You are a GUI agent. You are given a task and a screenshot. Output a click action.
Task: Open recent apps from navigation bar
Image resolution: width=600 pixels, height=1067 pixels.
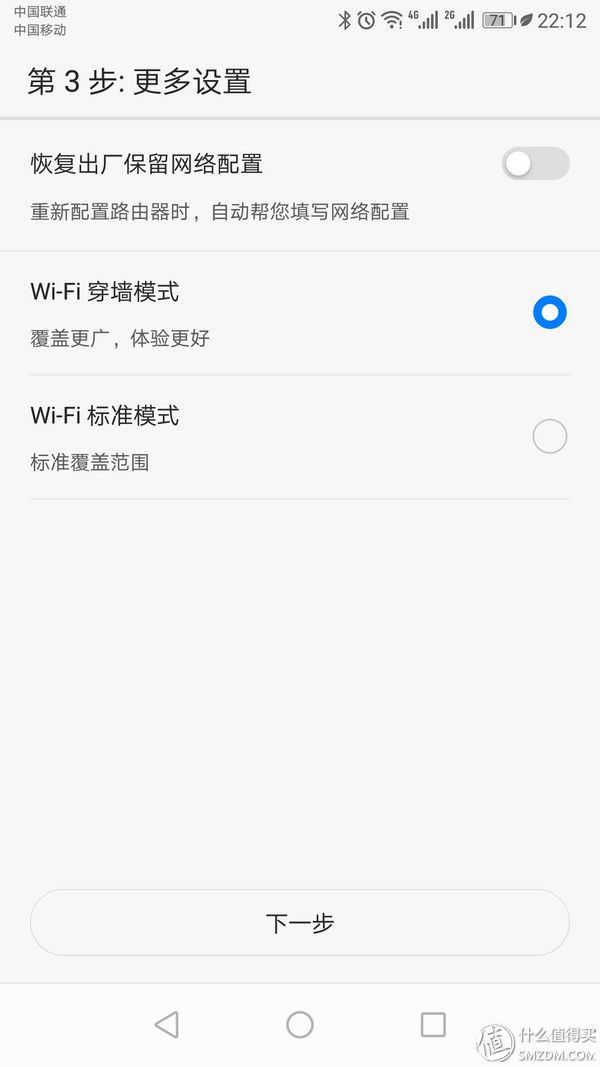(433, 1024)
